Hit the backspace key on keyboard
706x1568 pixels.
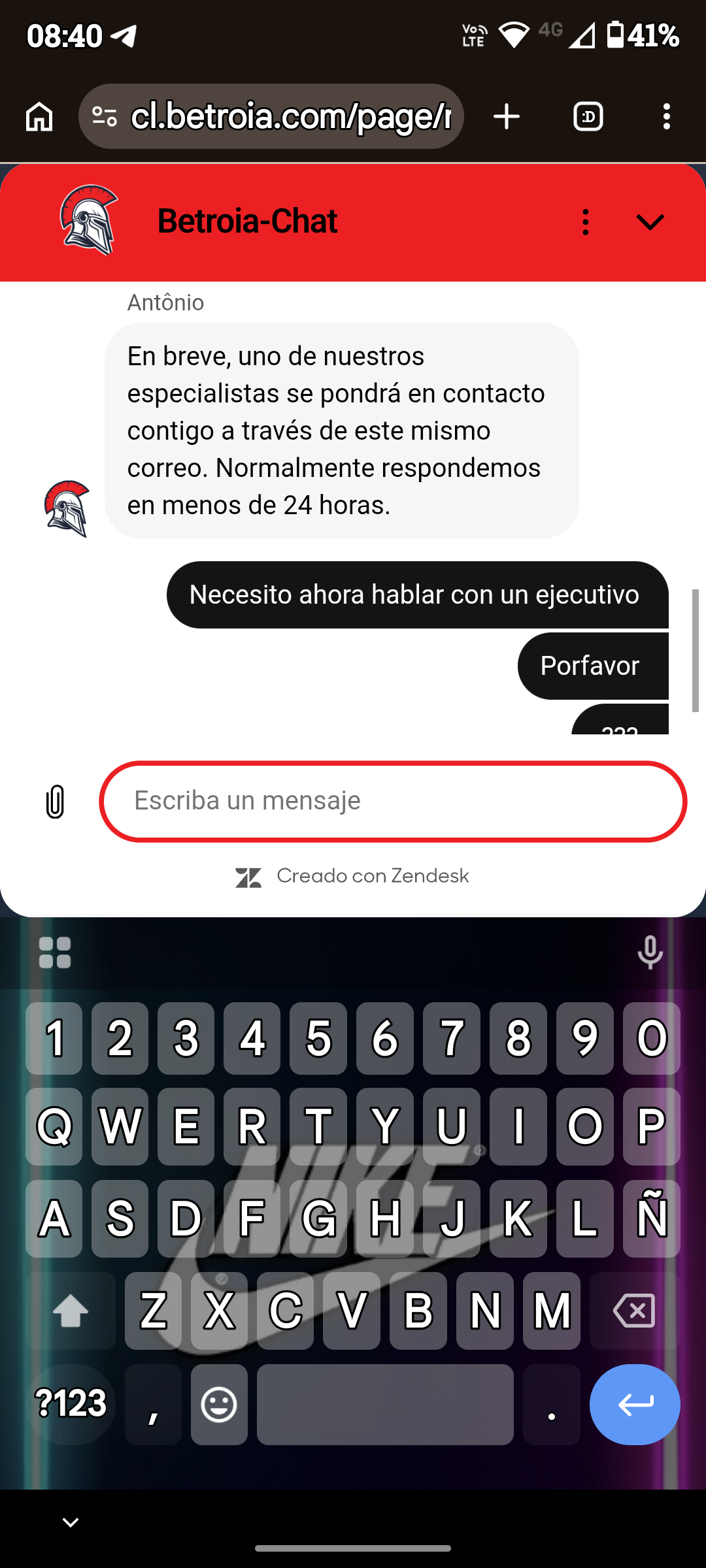633,1311
